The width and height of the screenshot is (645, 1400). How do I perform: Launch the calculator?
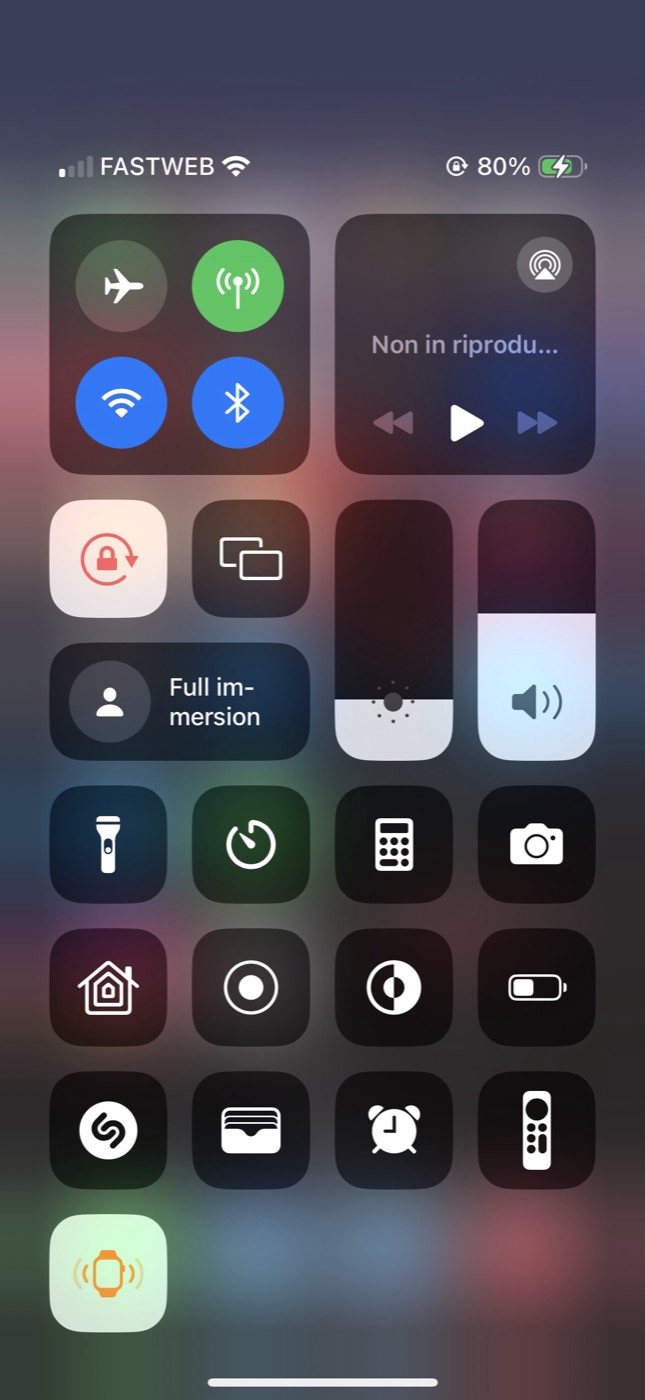point(394,845)
